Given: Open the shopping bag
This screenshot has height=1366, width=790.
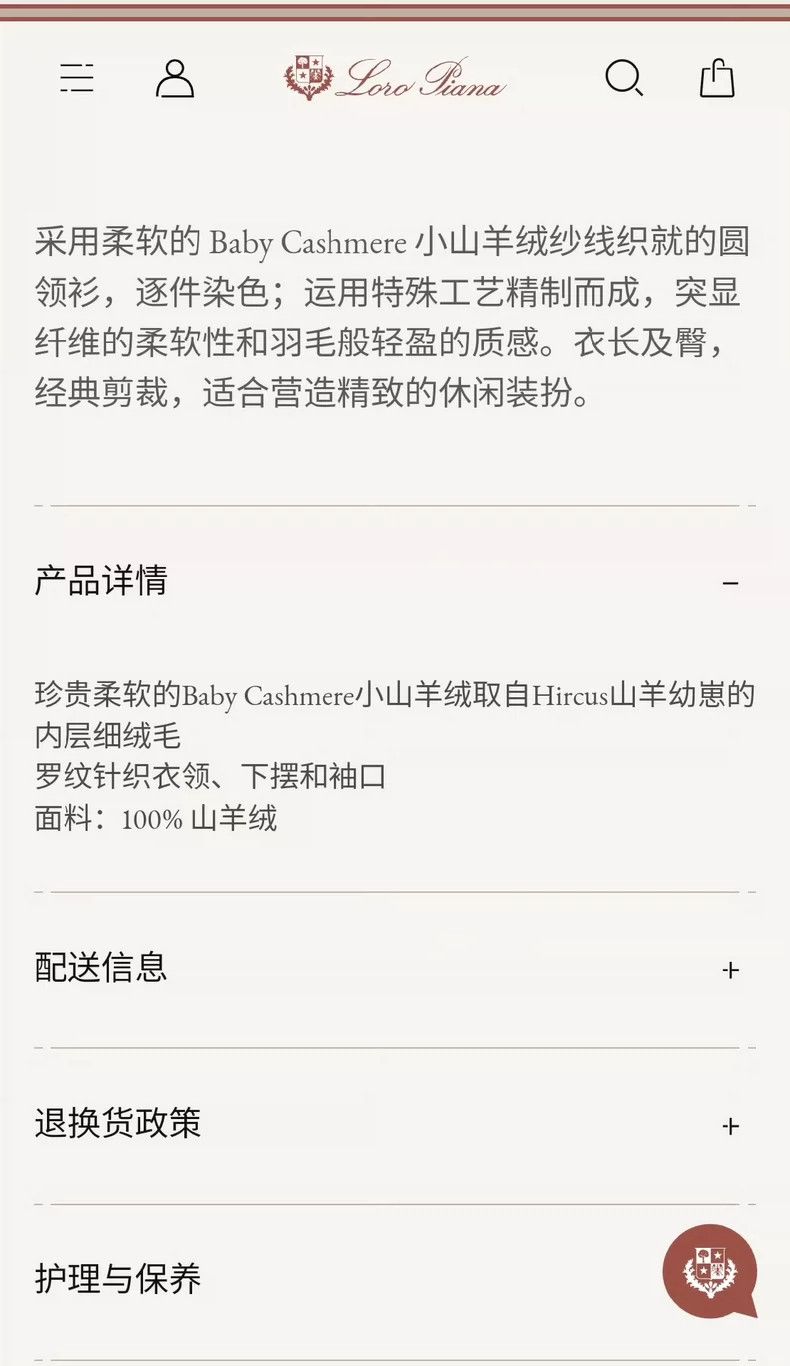Looking at the screenshot, I should [x=717, y=78].
